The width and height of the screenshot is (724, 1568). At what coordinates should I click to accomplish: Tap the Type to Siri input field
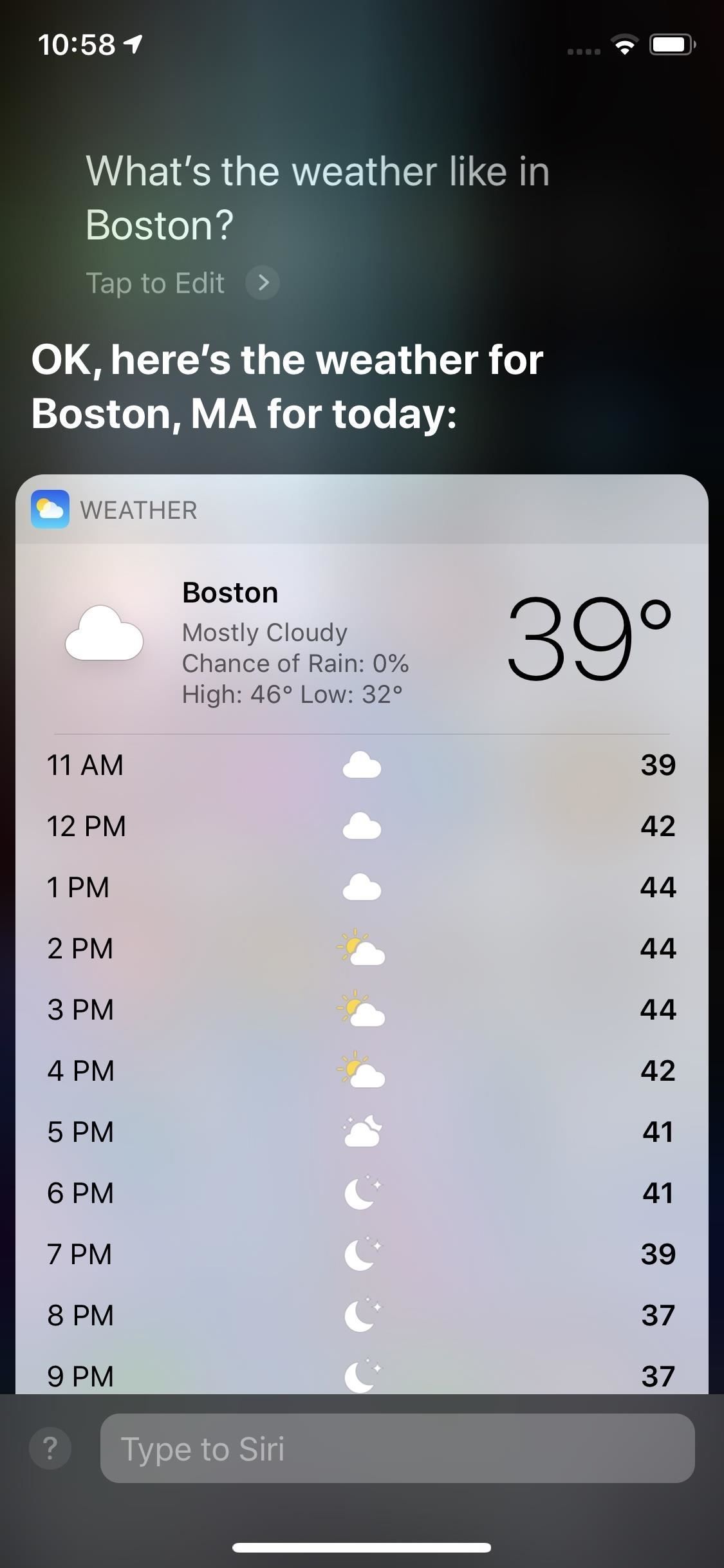pos(399,1449)
